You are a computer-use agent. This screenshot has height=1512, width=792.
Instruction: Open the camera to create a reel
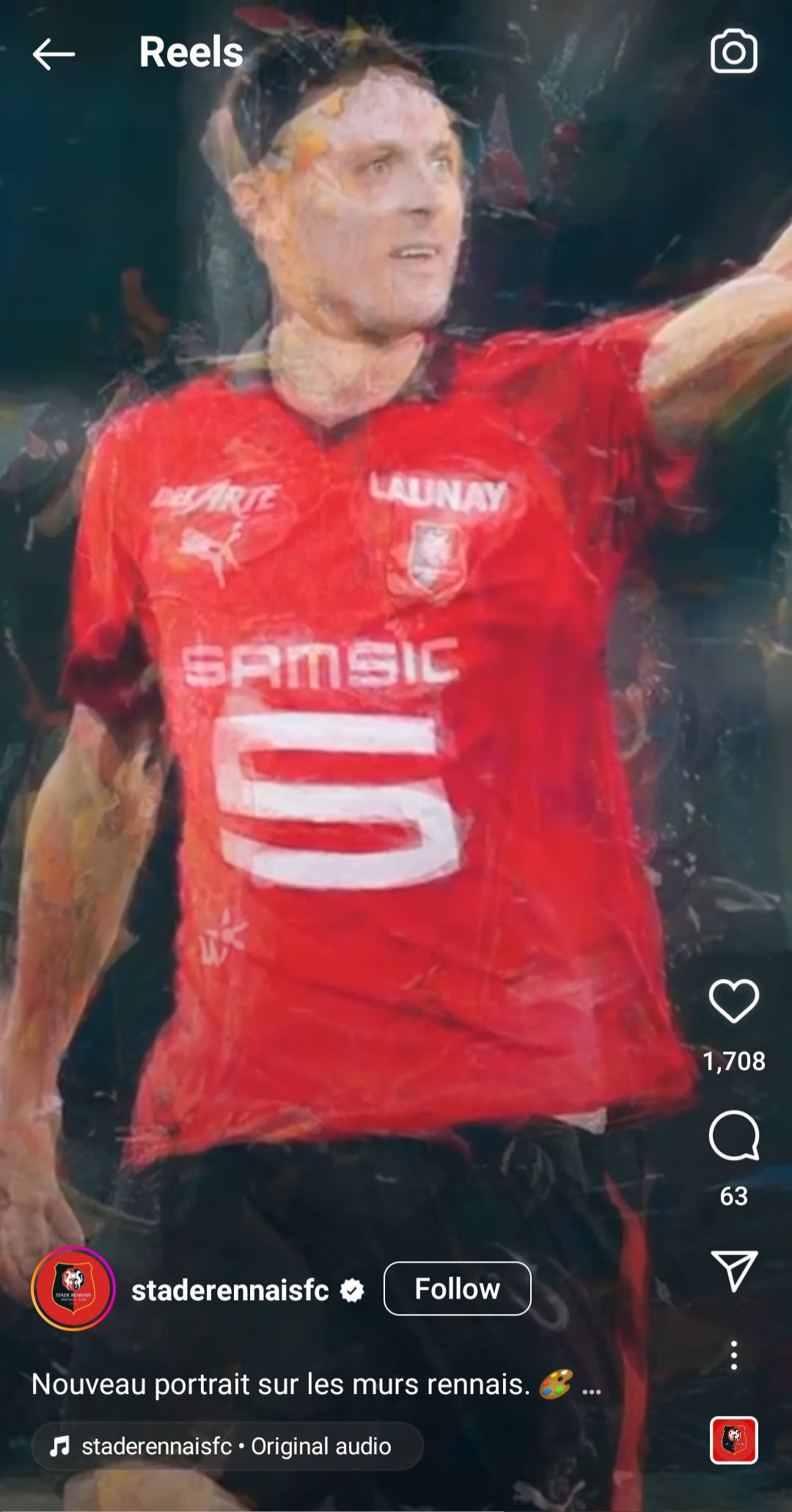pos(733,52)
